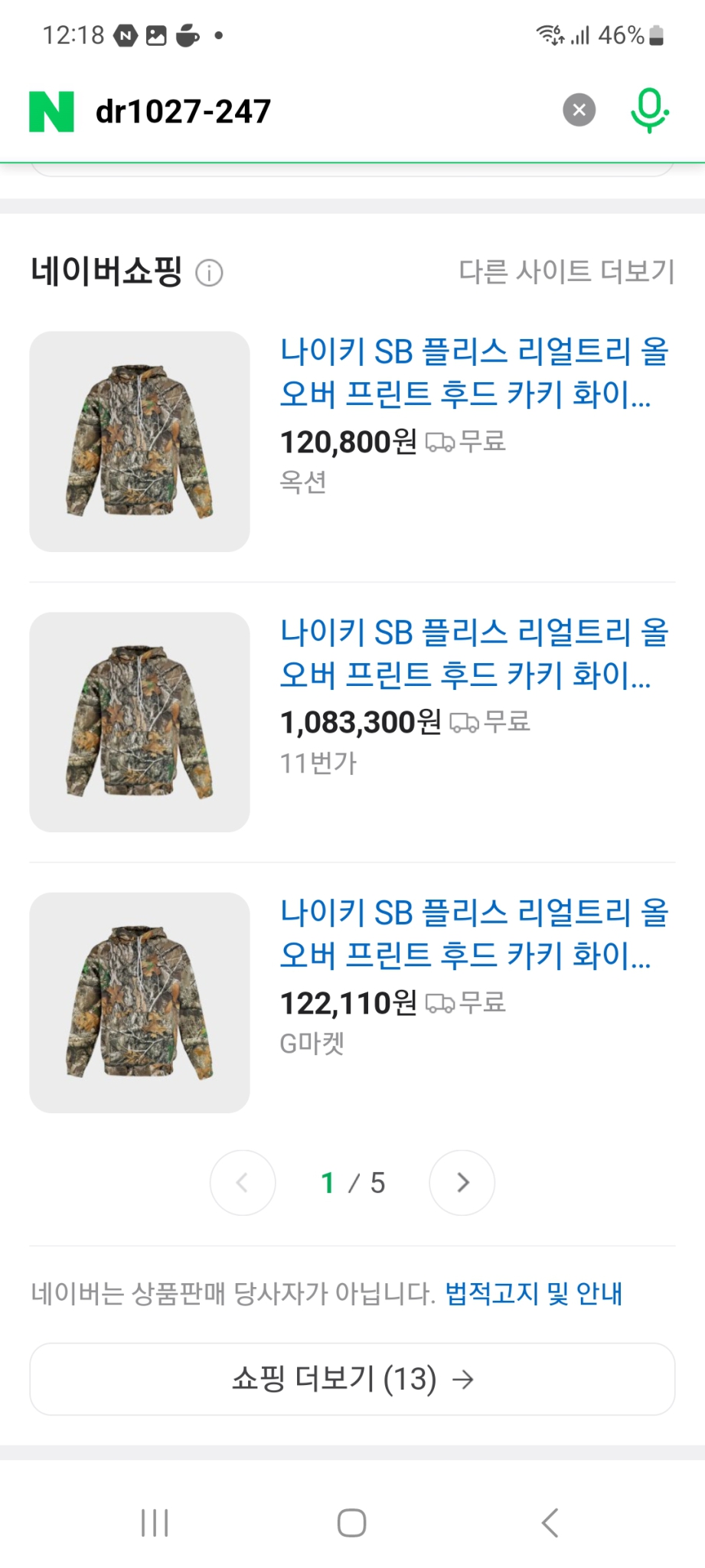
Task: Tap the home button in the navigation bar
Action: click(x=351, y=1523)
